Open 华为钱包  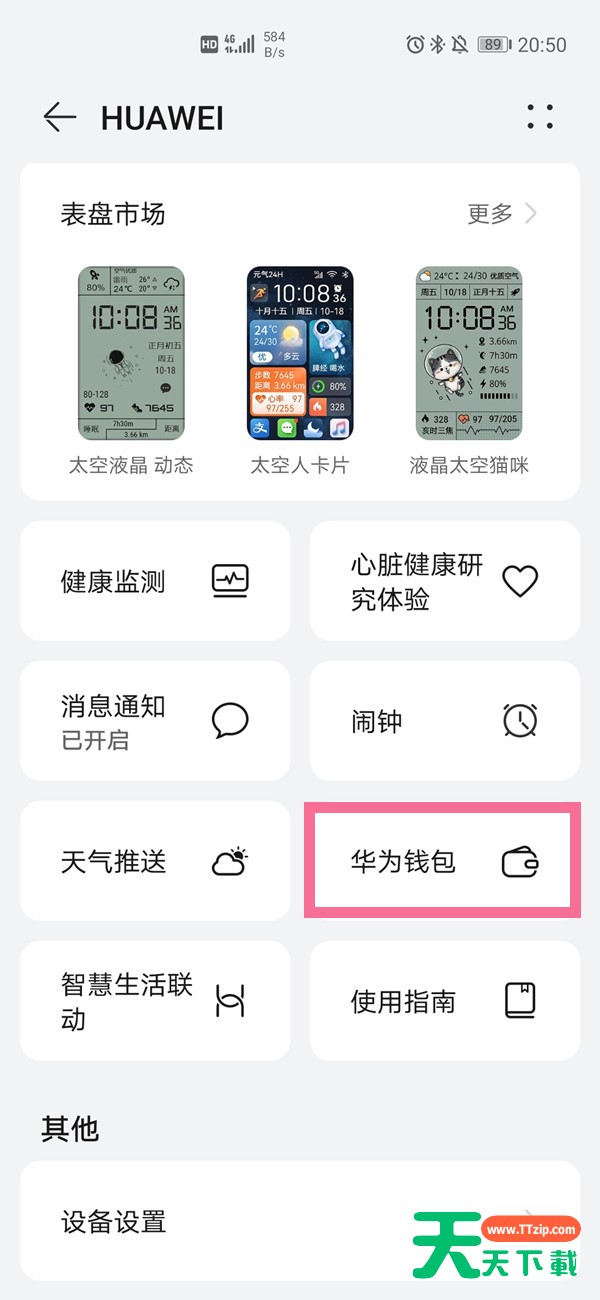point(445,861)
